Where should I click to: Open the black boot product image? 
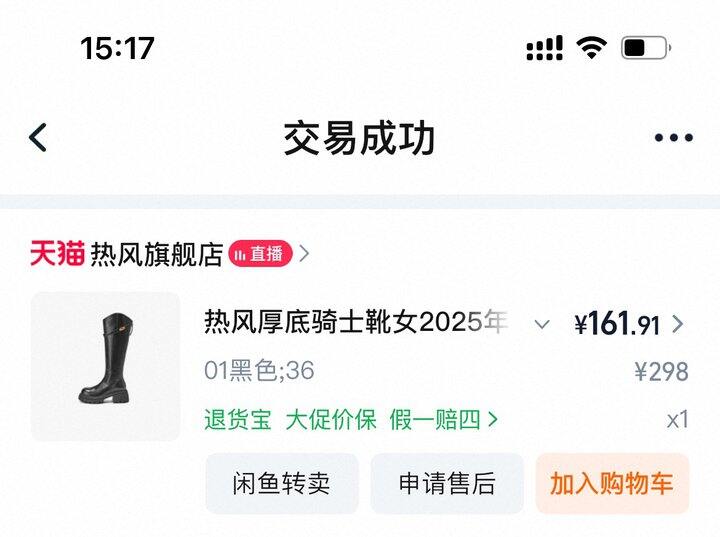point(105,366)
